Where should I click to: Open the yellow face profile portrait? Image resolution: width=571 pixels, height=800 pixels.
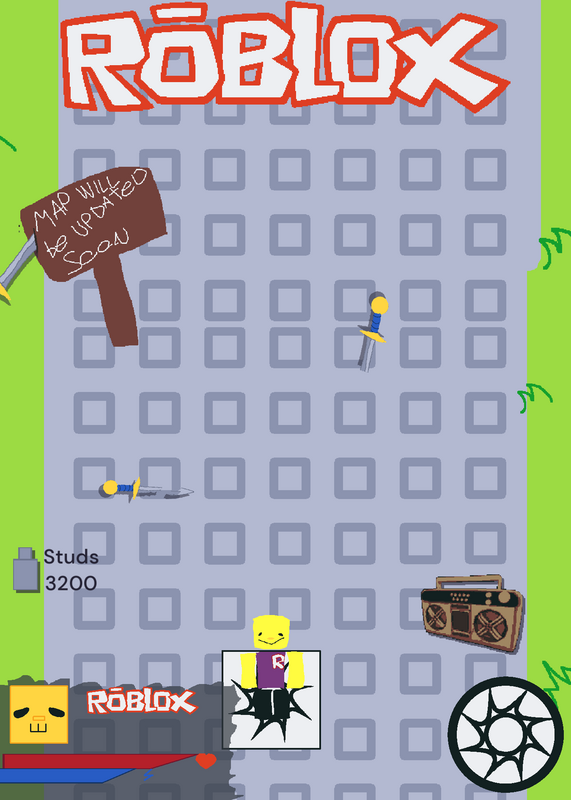tap(39, 714)
